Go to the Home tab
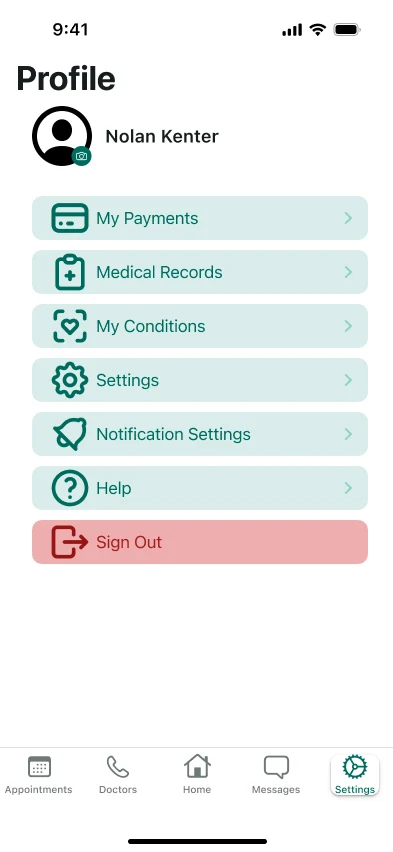 point(197,775)
